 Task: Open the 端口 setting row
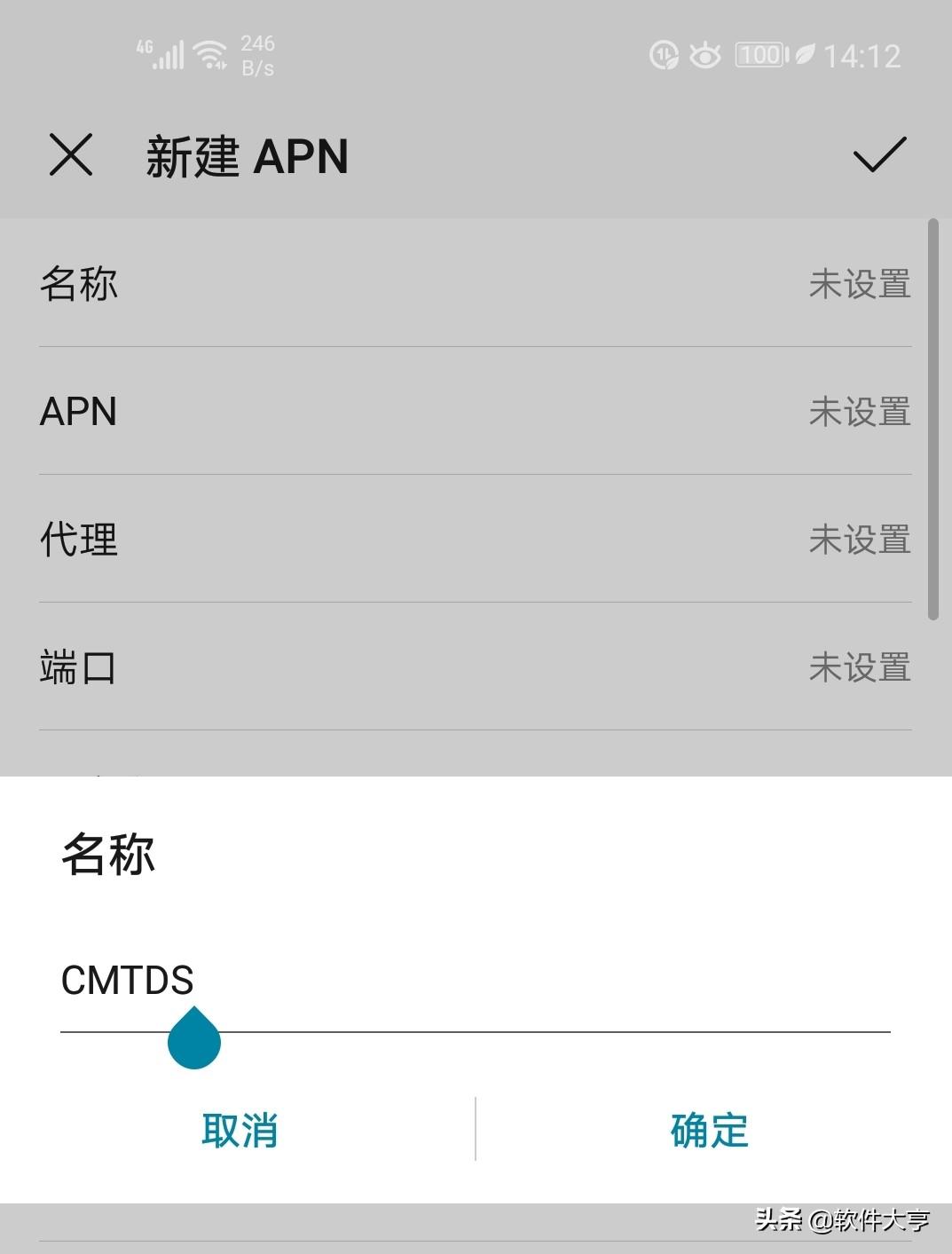[475, 667]
